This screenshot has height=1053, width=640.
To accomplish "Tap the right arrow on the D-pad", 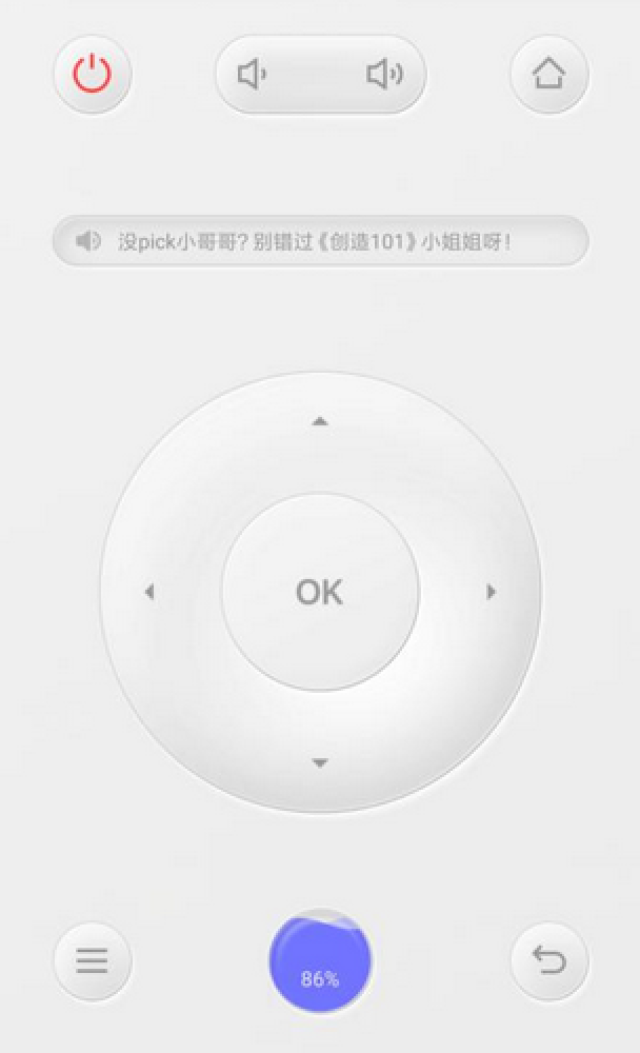I will point(491,592).
